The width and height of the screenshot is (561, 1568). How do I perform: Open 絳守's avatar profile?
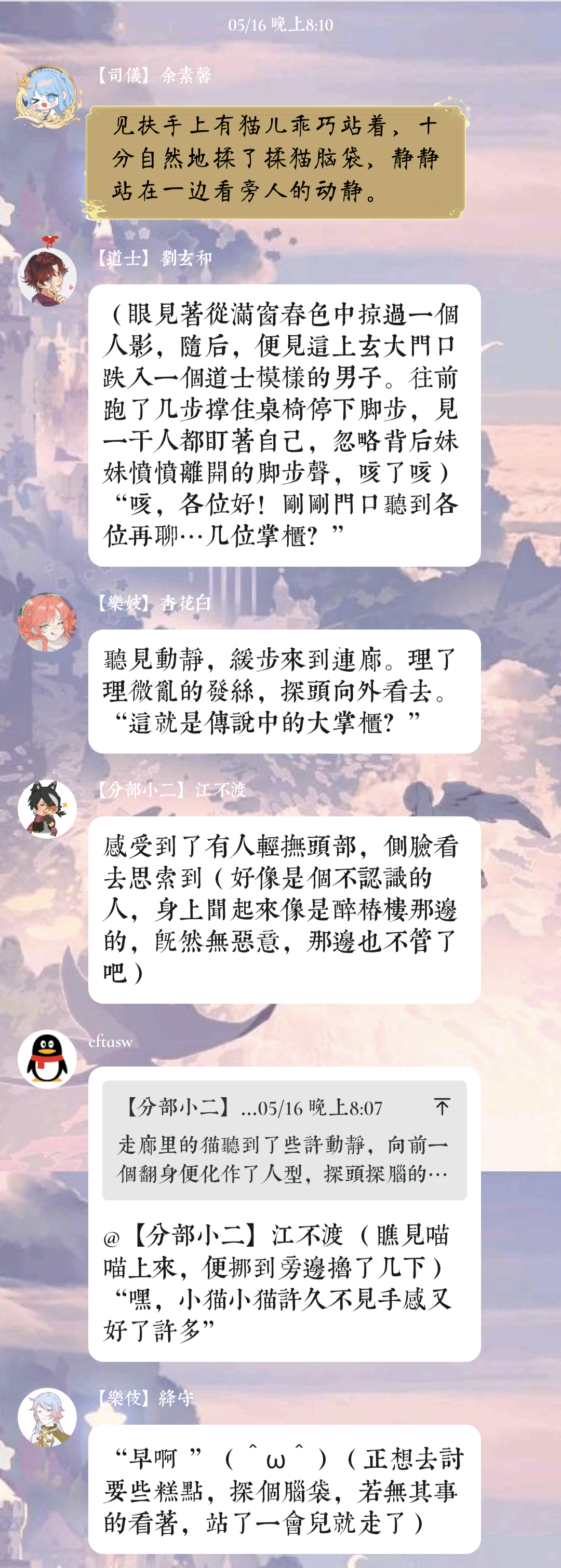pyautogui.click(x=47, y=1416)
